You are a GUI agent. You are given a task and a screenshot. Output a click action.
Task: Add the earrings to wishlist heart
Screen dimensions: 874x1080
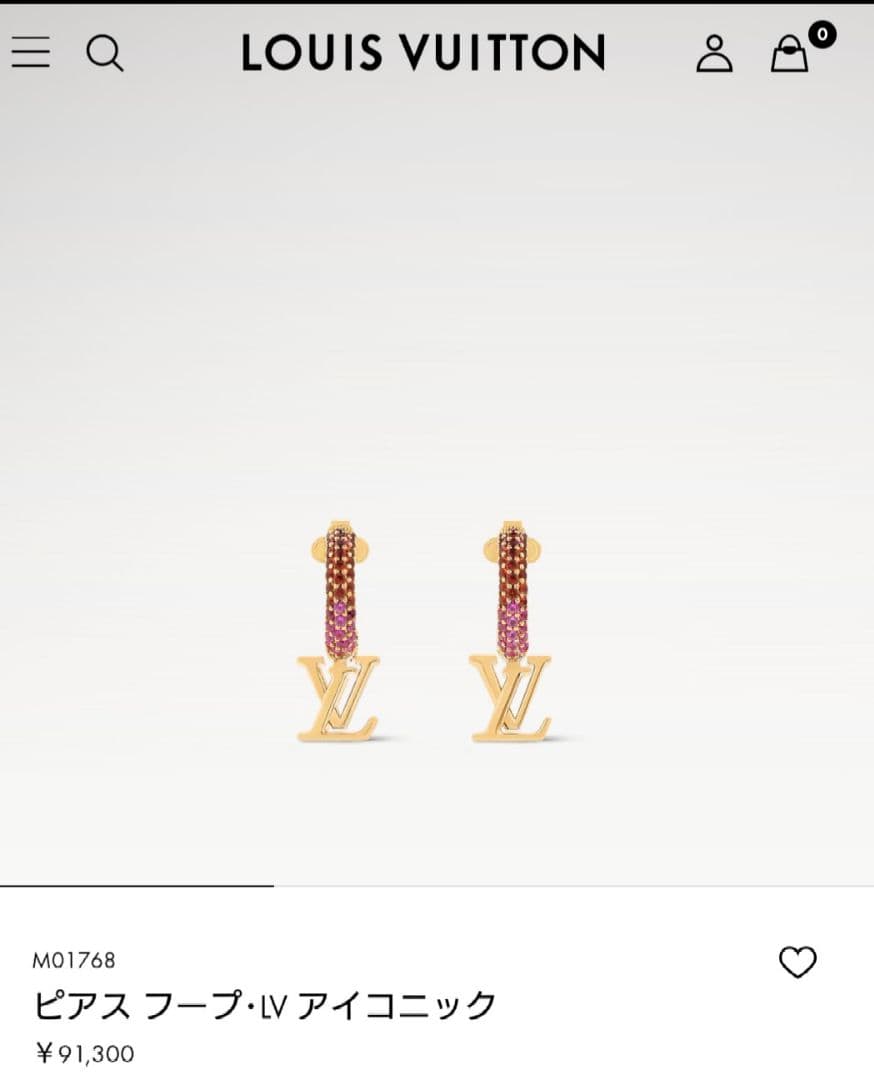coord(797,962)
